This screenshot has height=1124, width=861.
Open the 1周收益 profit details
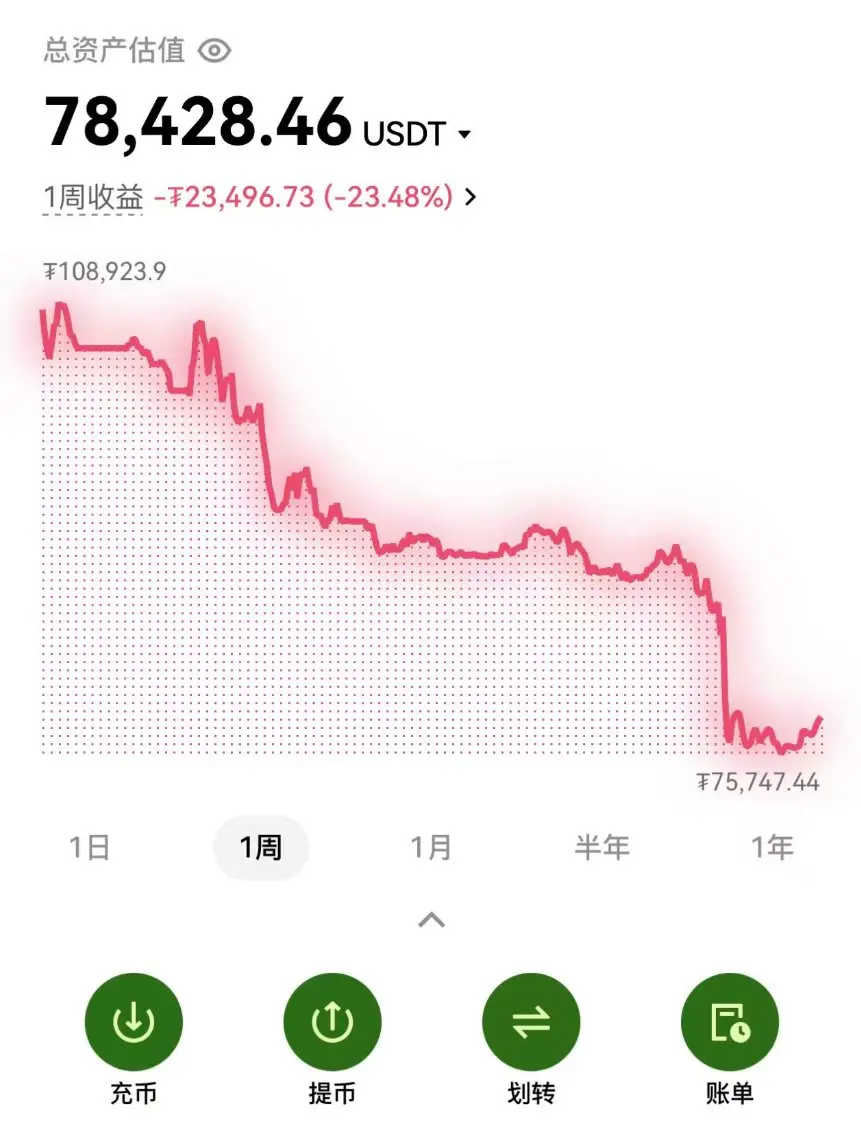pos(470,197)
